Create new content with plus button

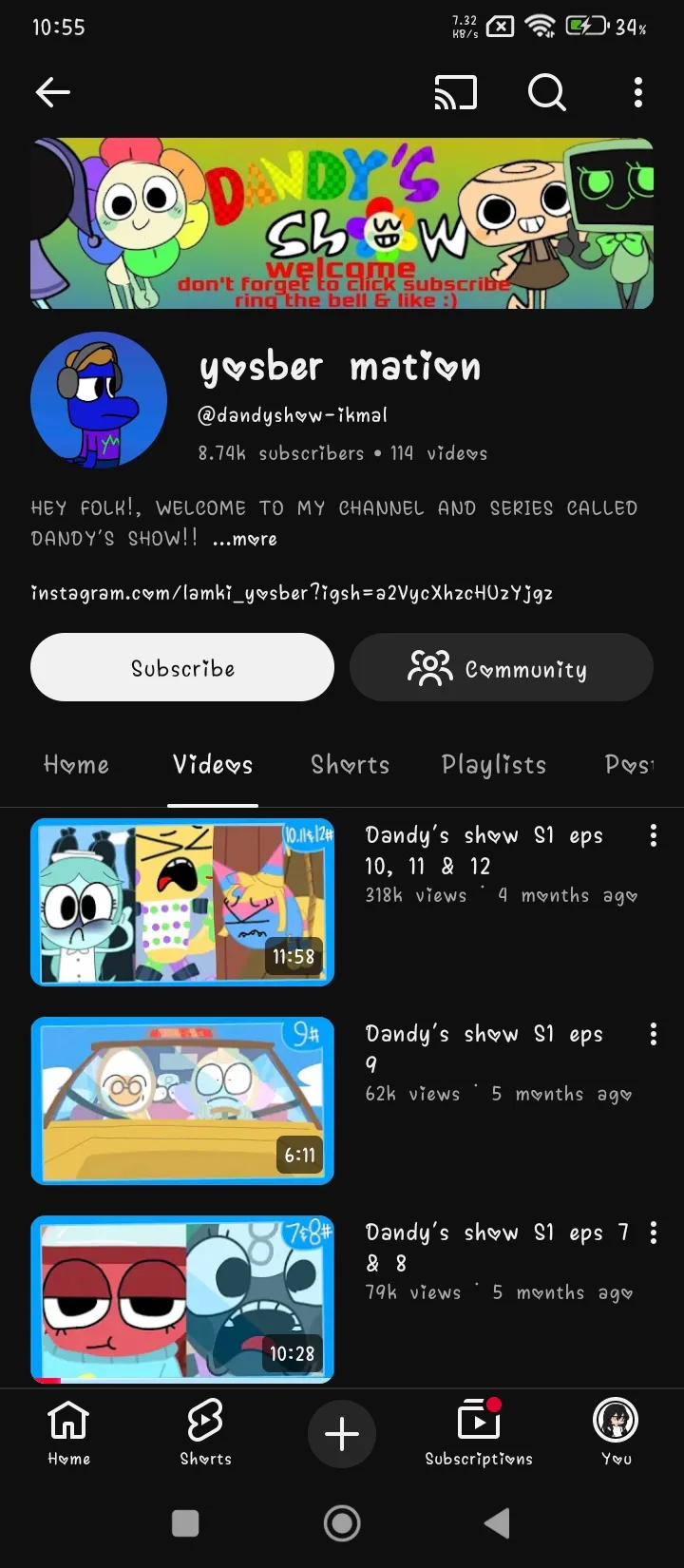tap(342, 1433)
